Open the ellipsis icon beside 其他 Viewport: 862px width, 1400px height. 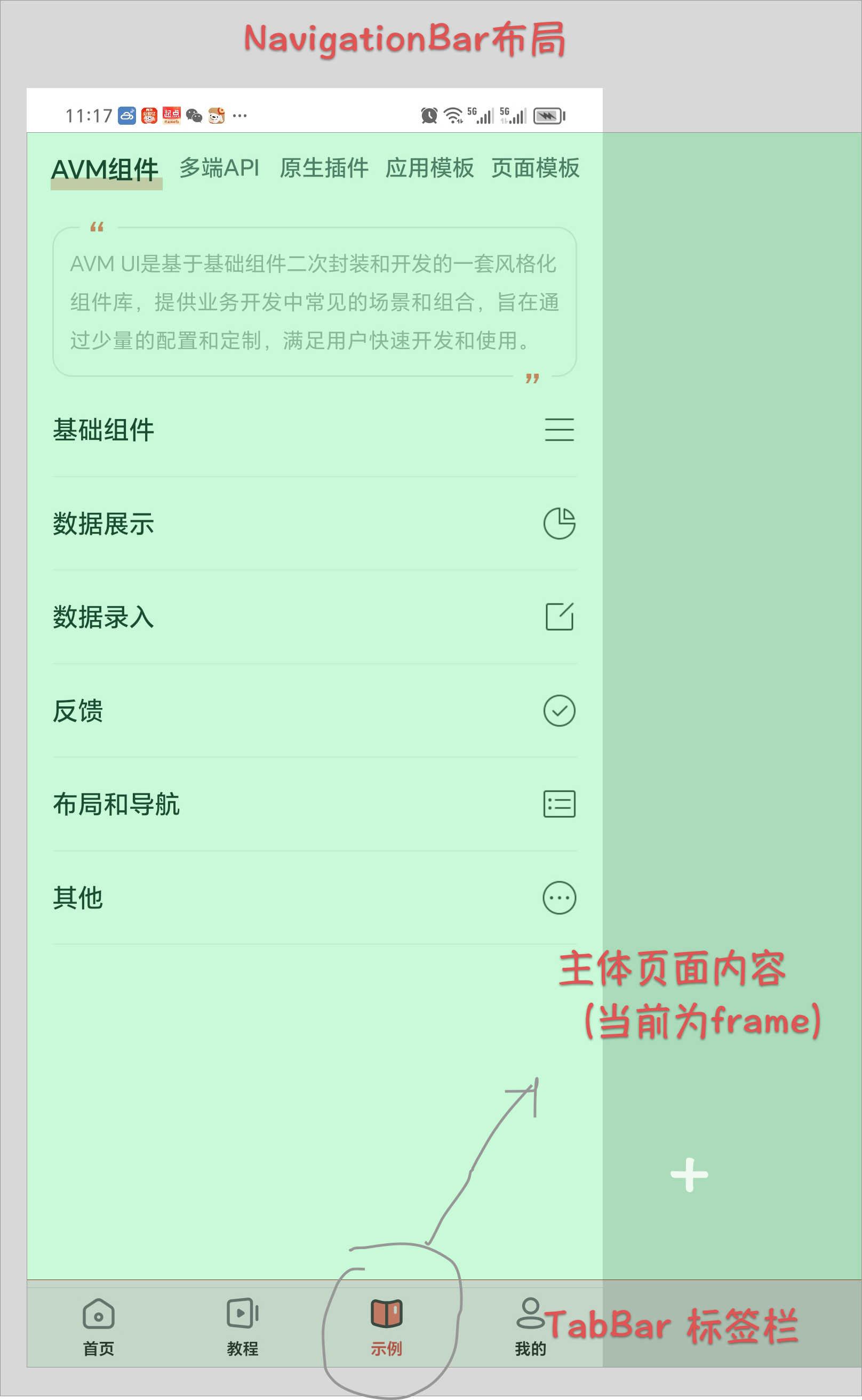[559, 897]
